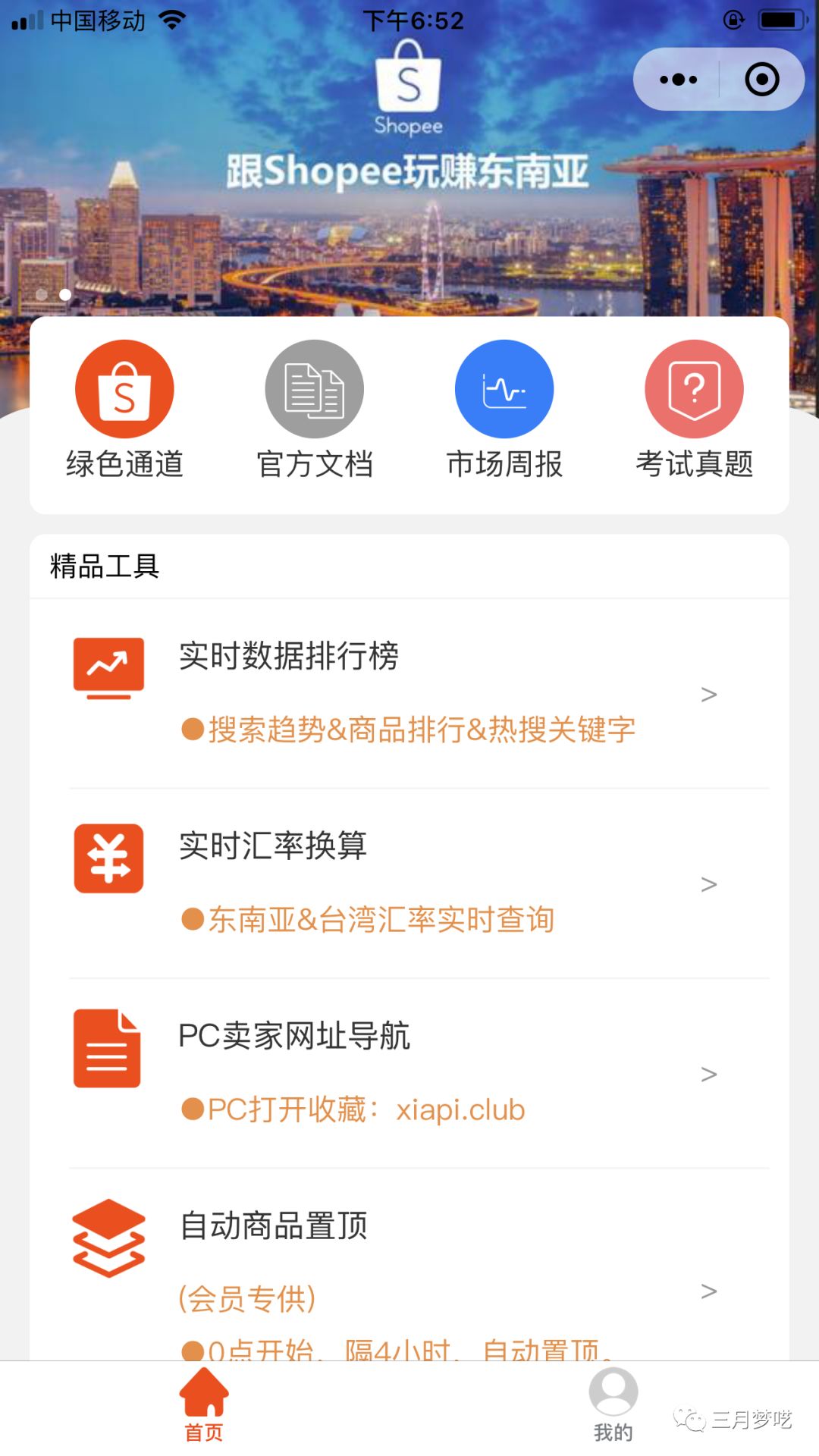Expand 实时数据排行榜 with its chevron
The height and width of the screenshot is (1456, 819).
pos(710,694)
